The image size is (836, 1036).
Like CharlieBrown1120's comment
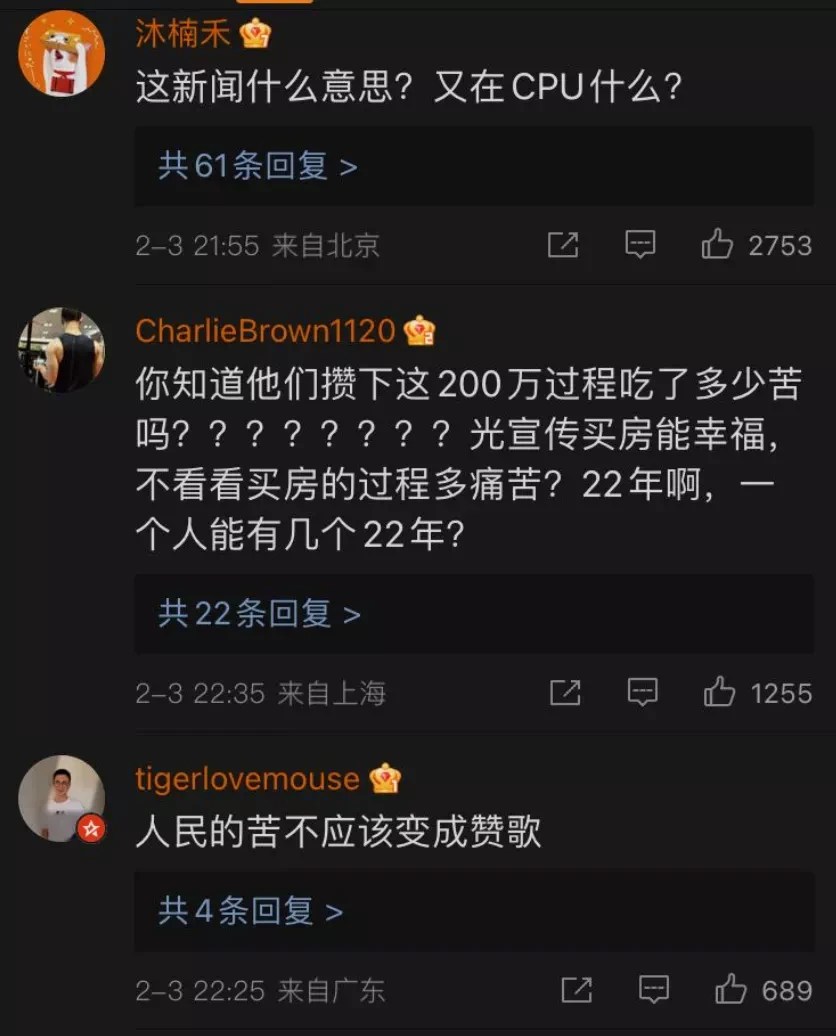point(719,692)
